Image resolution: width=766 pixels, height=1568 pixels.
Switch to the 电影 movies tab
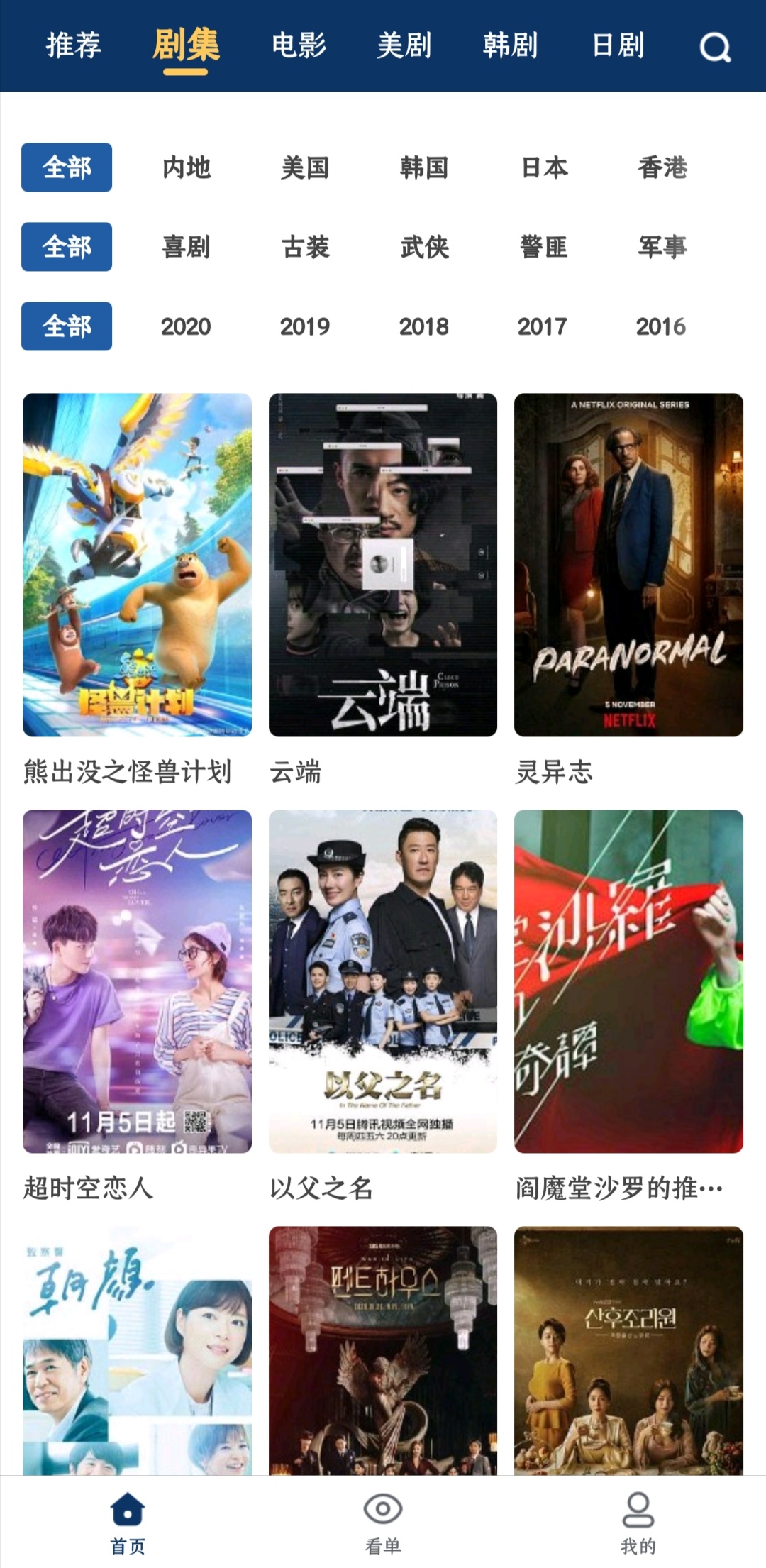pyautogui.click(x=298, y=48)
